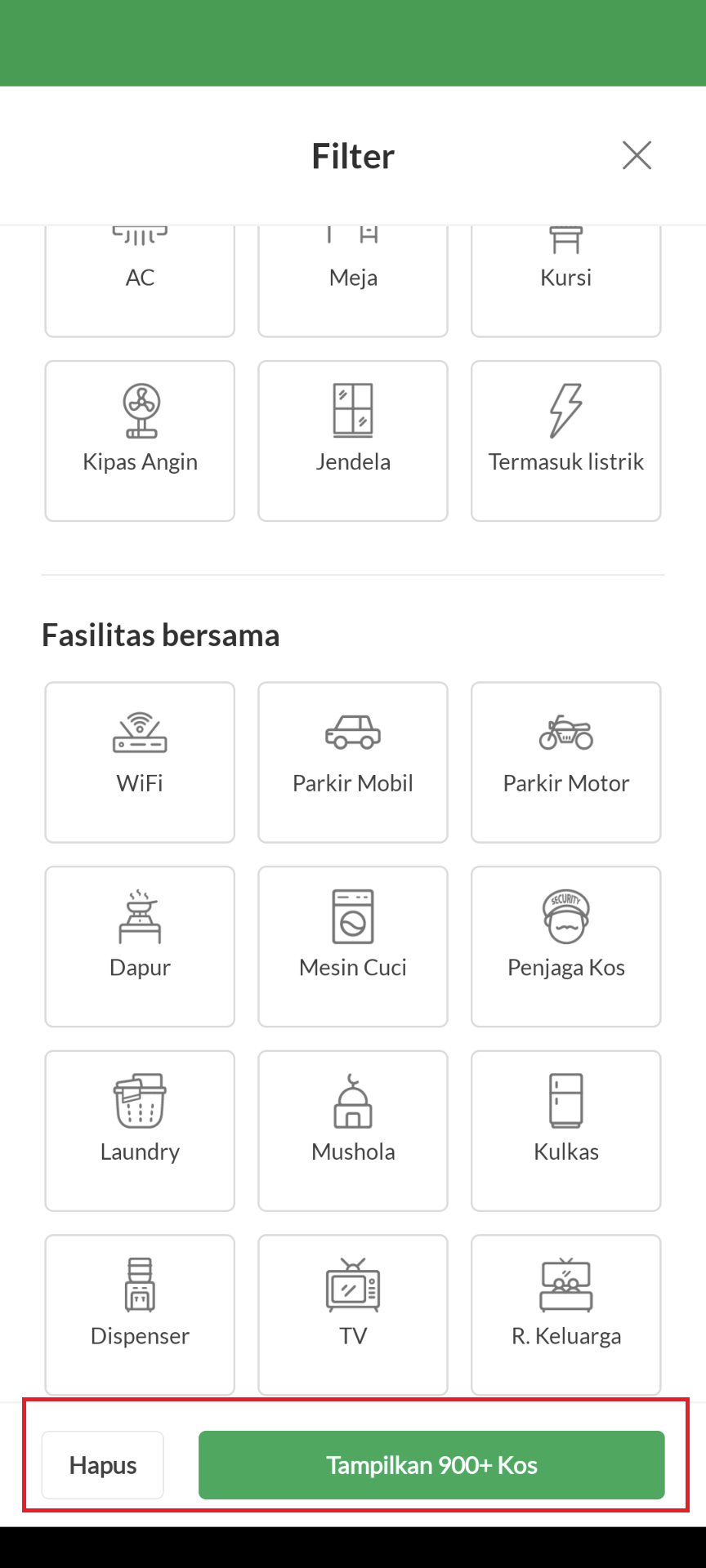Select the Laundry facility filter
706x1568 pixels.
[140, 1130]
